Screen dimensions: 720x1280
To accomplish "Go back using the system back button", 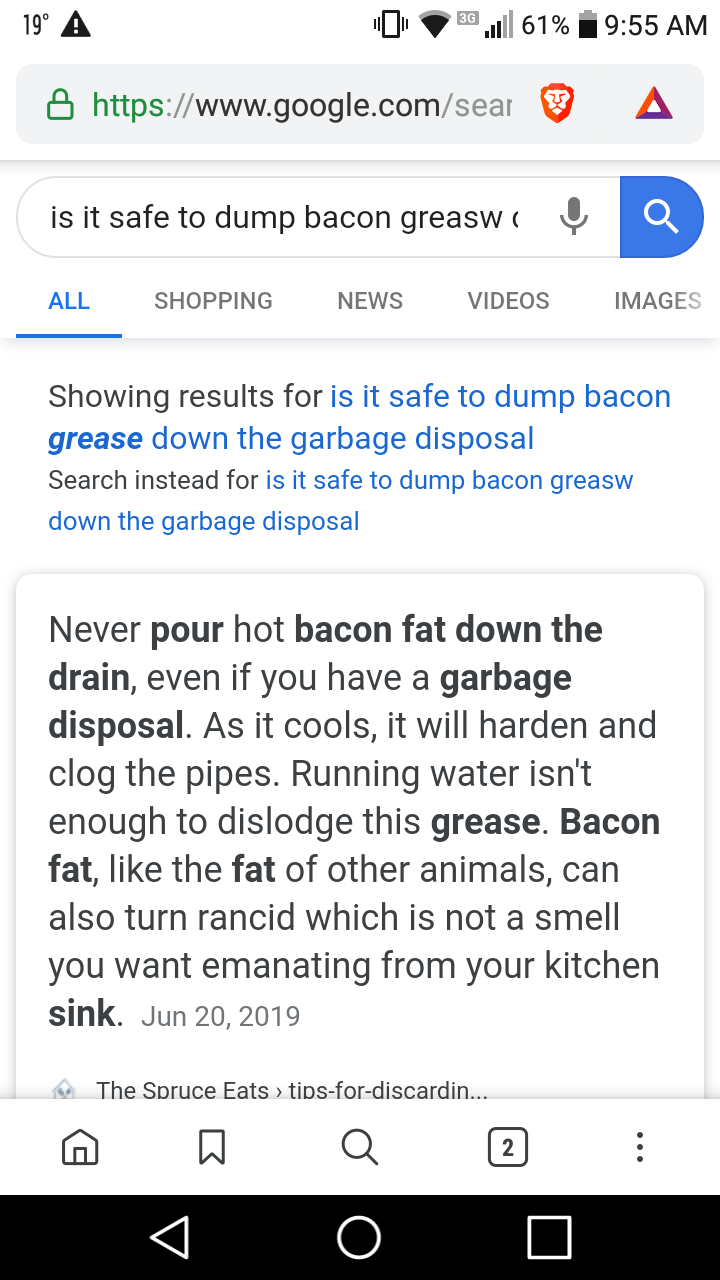I will click(170, 1237).
